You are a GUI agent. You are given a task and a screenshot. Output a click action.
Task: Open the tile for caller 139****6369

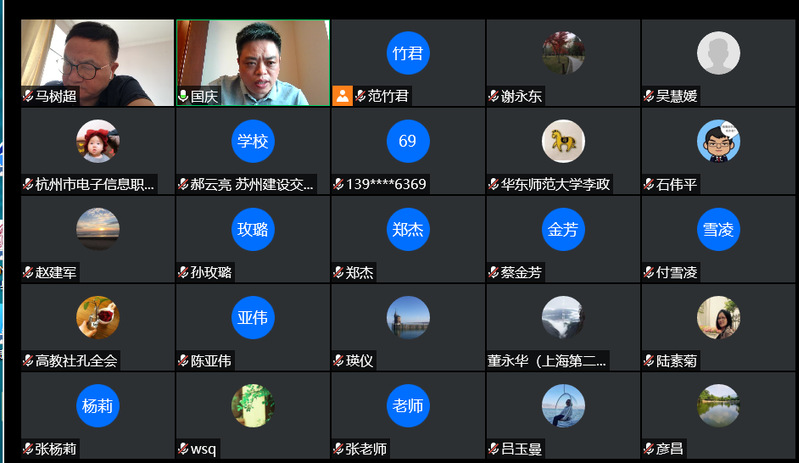point(407,150)
